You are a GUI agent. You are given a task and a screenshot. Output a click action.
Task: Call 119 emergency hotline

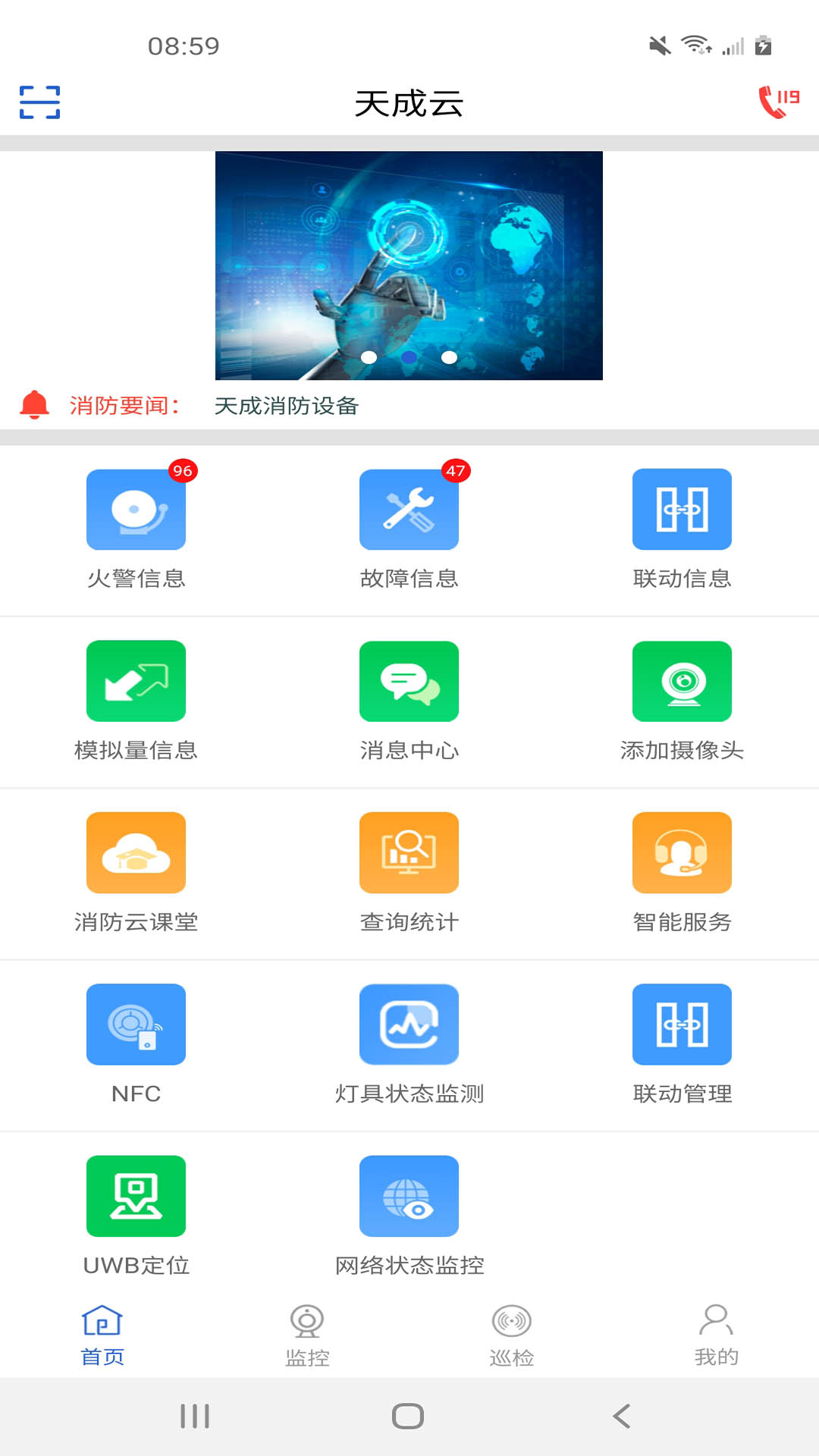coord(777,99)
